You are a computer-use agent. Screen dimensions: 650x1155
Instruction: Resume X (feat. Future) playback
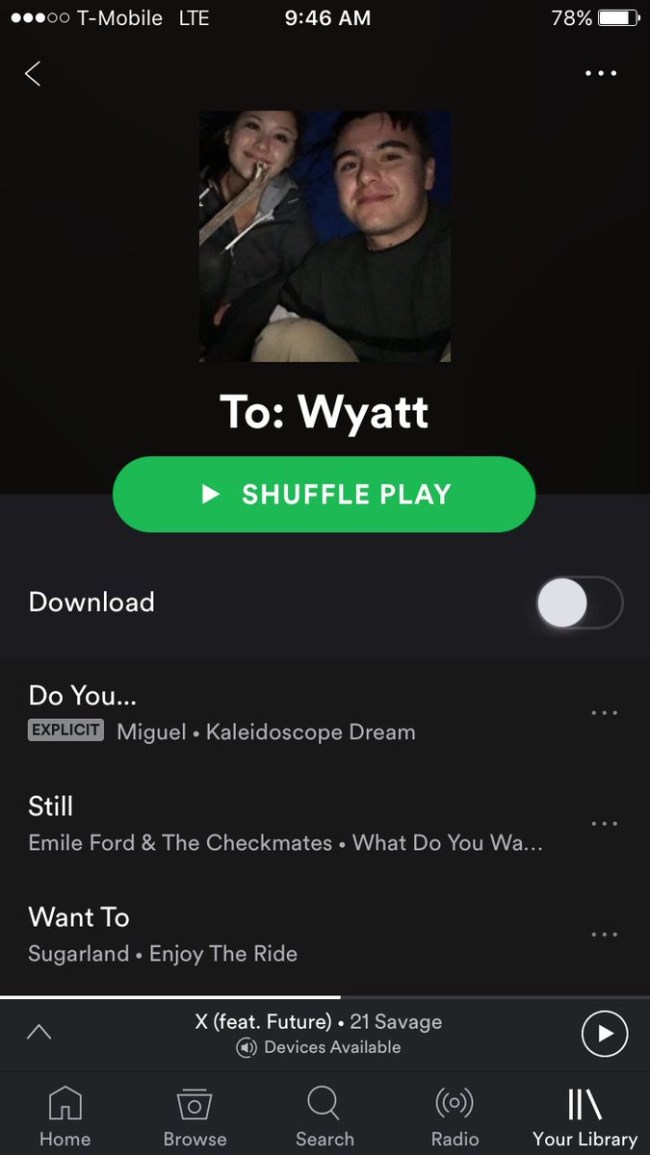pyautogui.click(x=604, y=1034)
